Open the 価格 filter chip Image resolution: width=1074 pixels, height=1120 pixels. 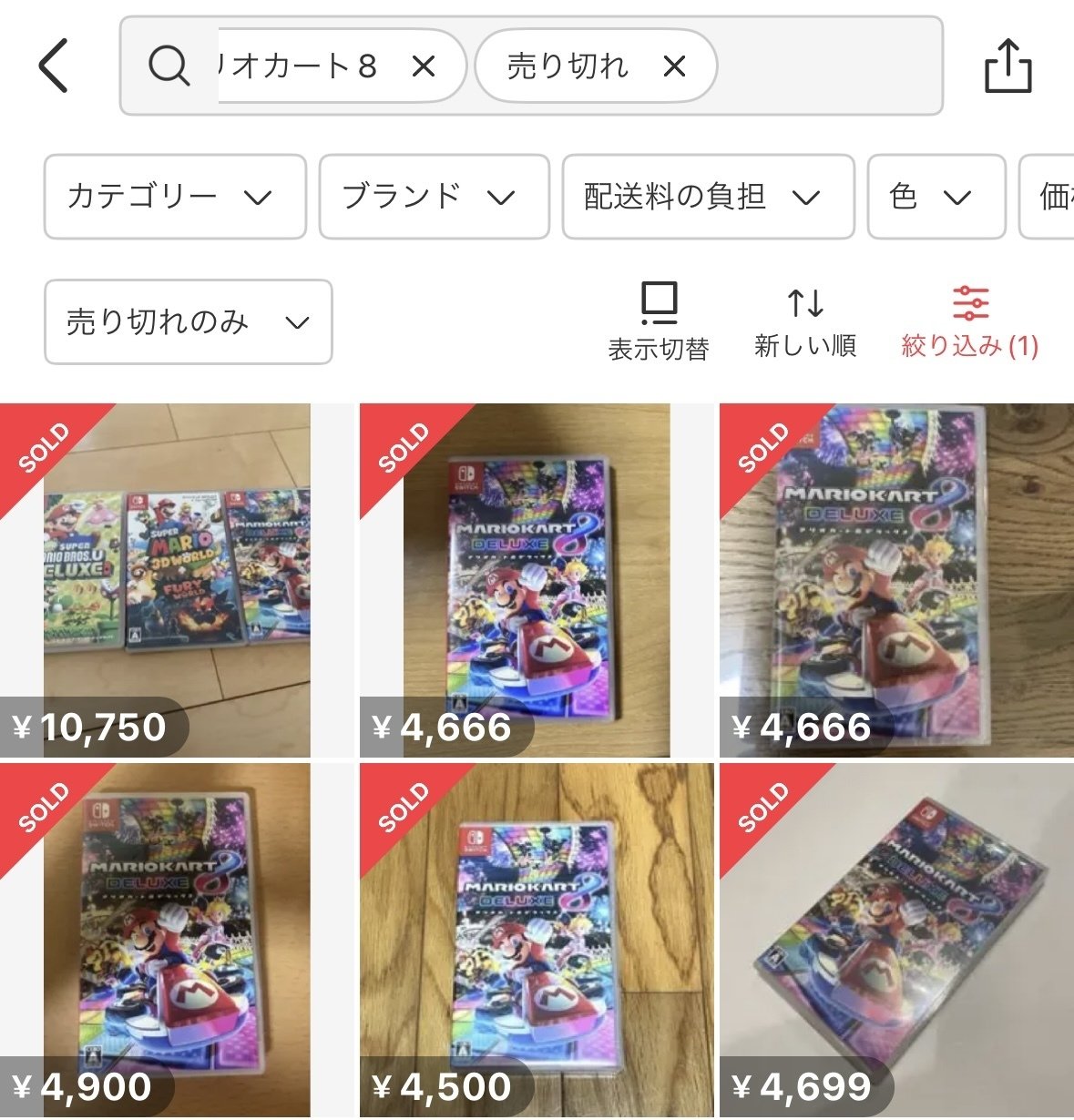coord(1052,197)
